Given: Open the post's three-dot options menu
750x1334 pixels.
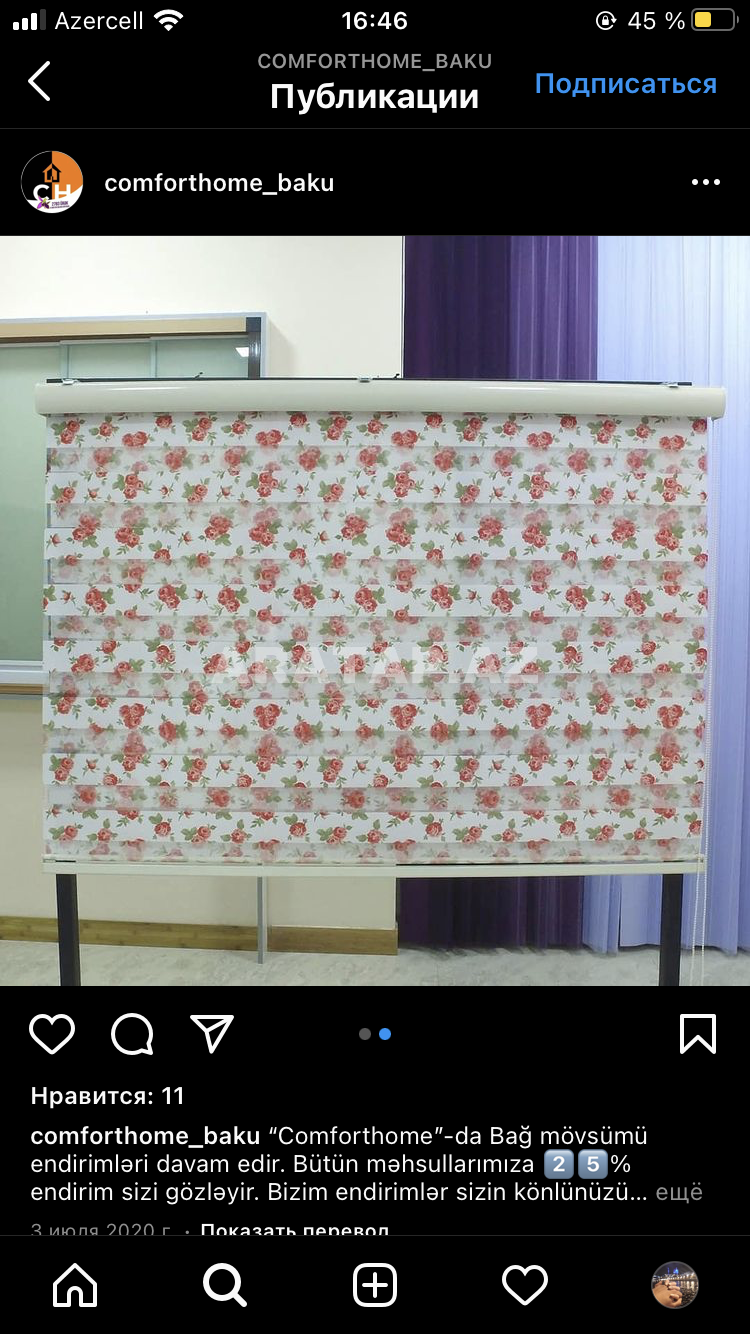Looking at the screenshot, I should [x=705, y=182].
